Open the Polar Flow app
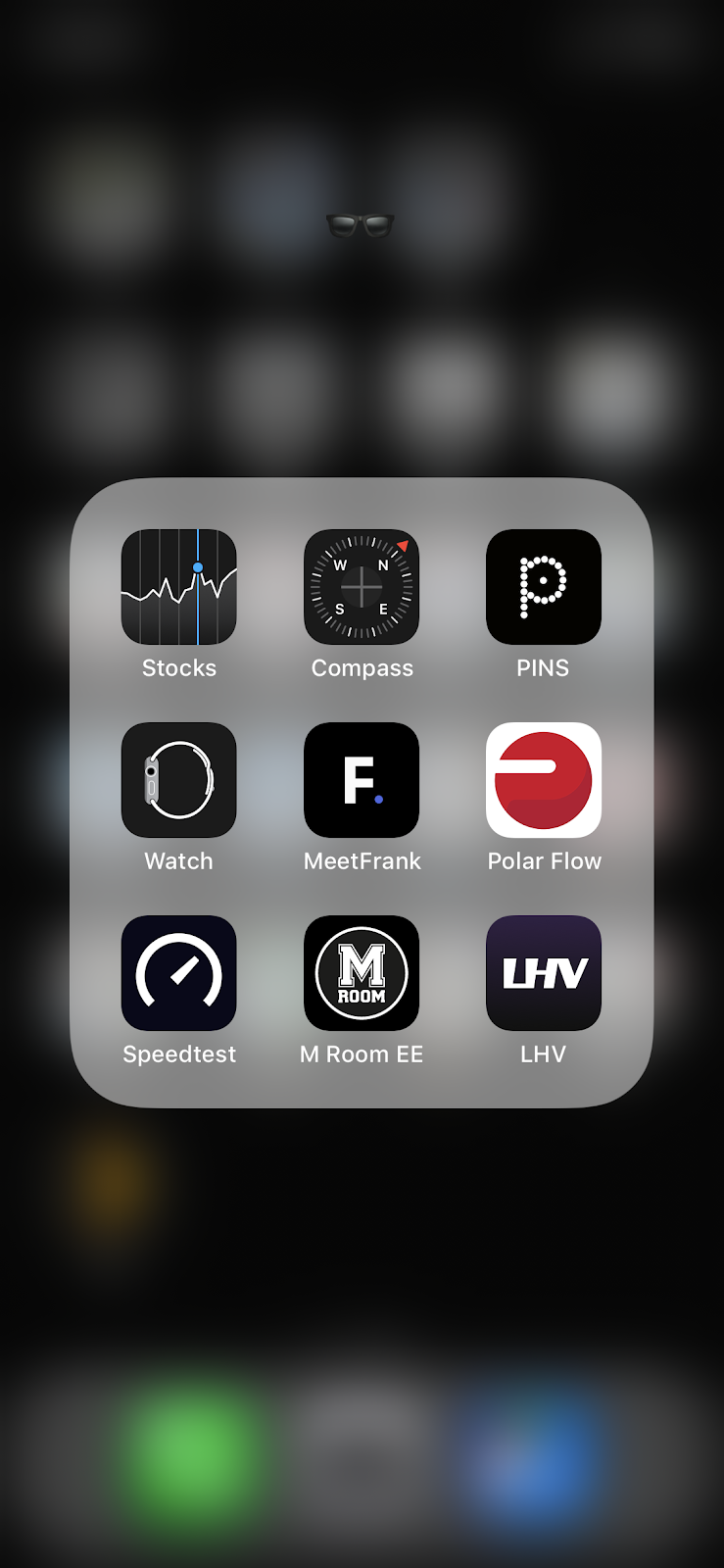The width and height of the screenshot is (724, 1568). click(x=543, y=780)
